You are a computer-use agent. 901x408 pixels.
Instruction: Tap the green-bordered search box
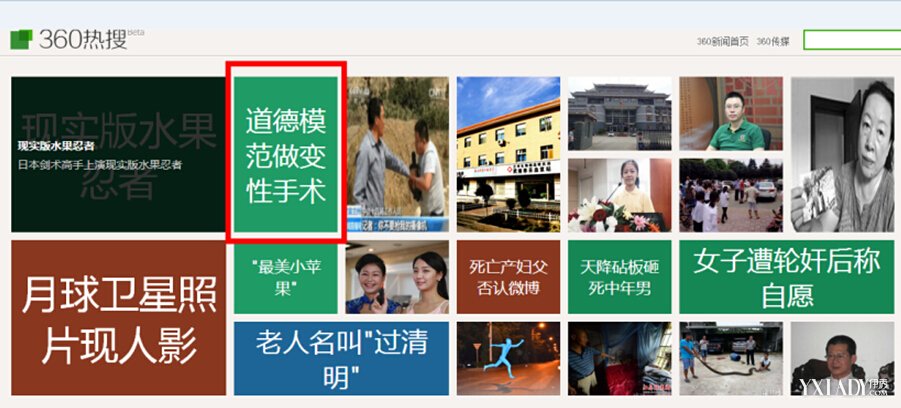(x=851, y=40)
